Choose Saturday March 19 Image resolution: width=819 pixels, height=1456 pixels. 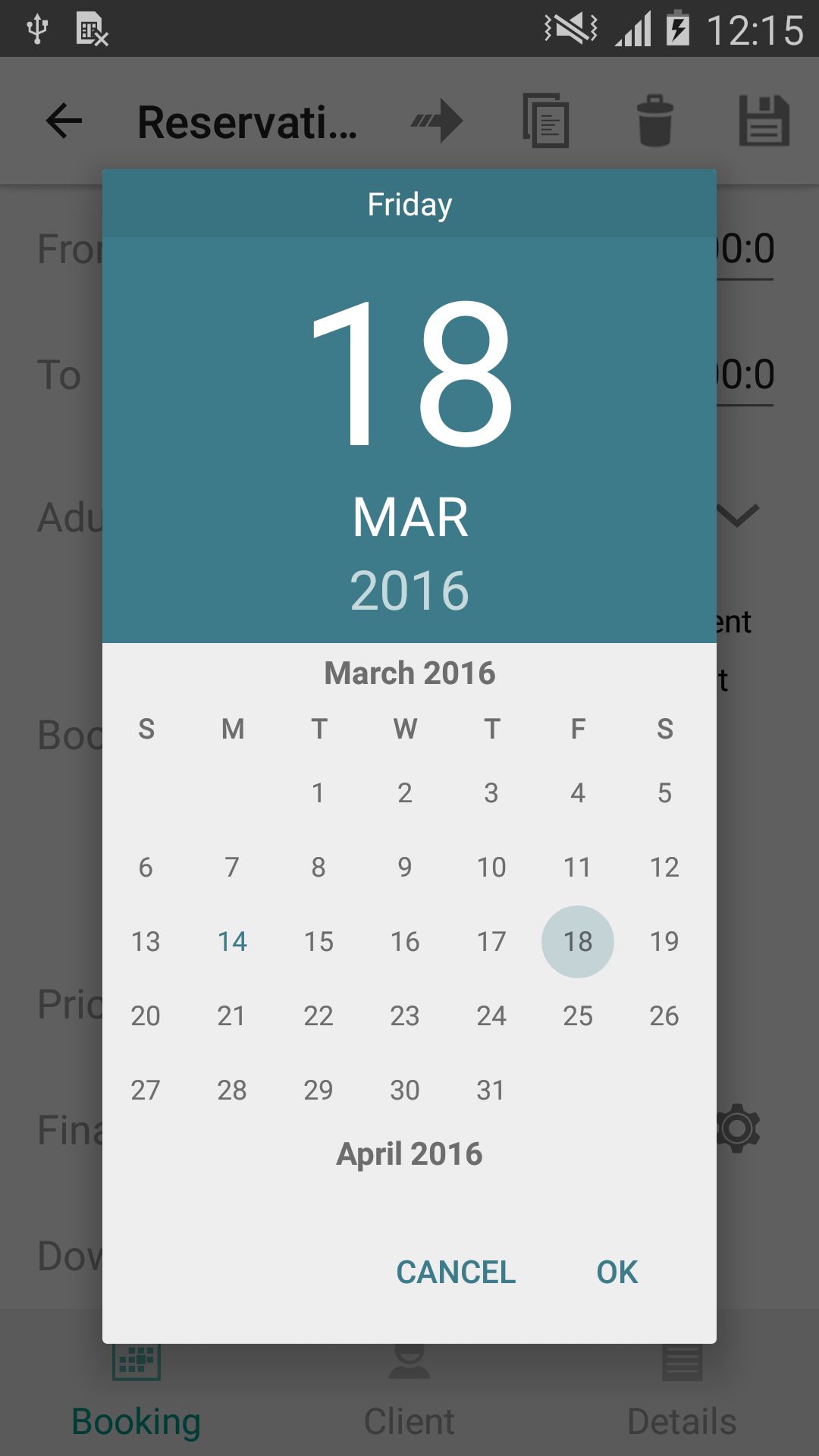(664, 941)
